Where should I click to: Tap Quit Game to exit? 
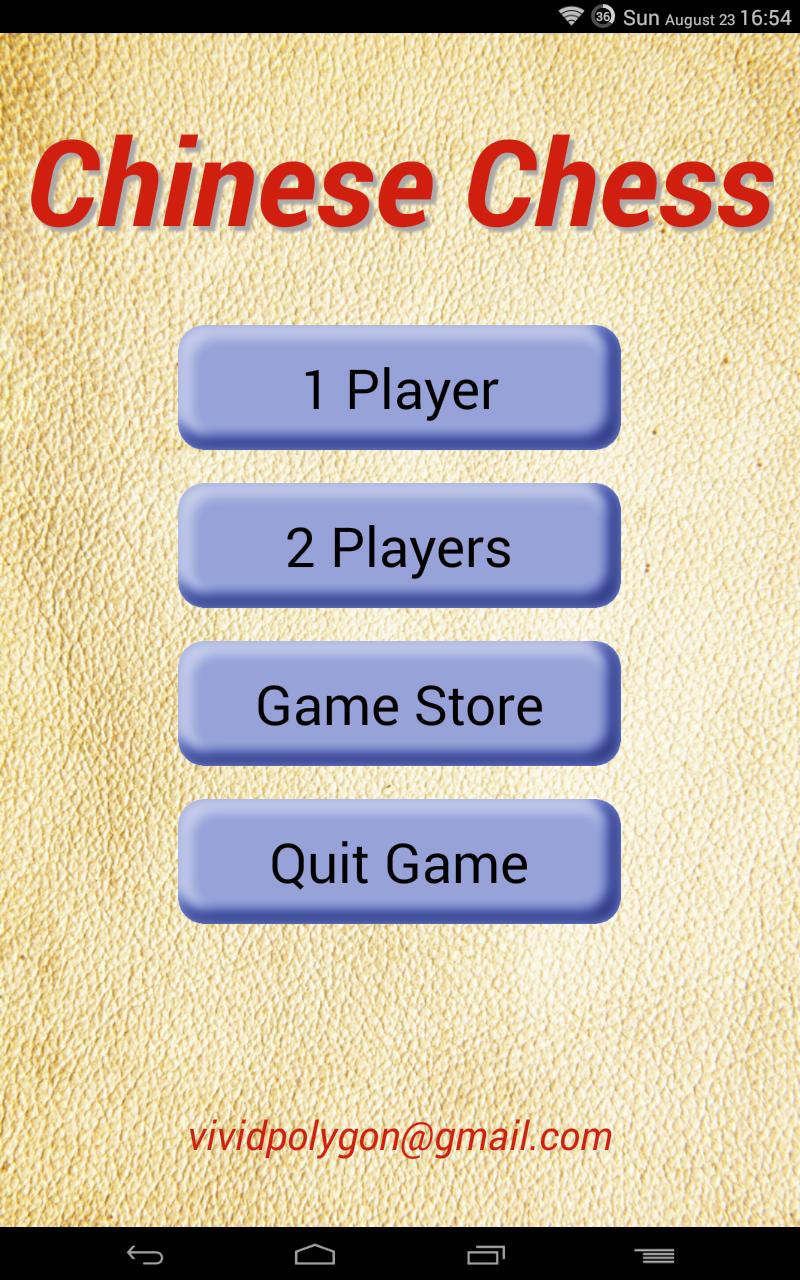point(399,862)
